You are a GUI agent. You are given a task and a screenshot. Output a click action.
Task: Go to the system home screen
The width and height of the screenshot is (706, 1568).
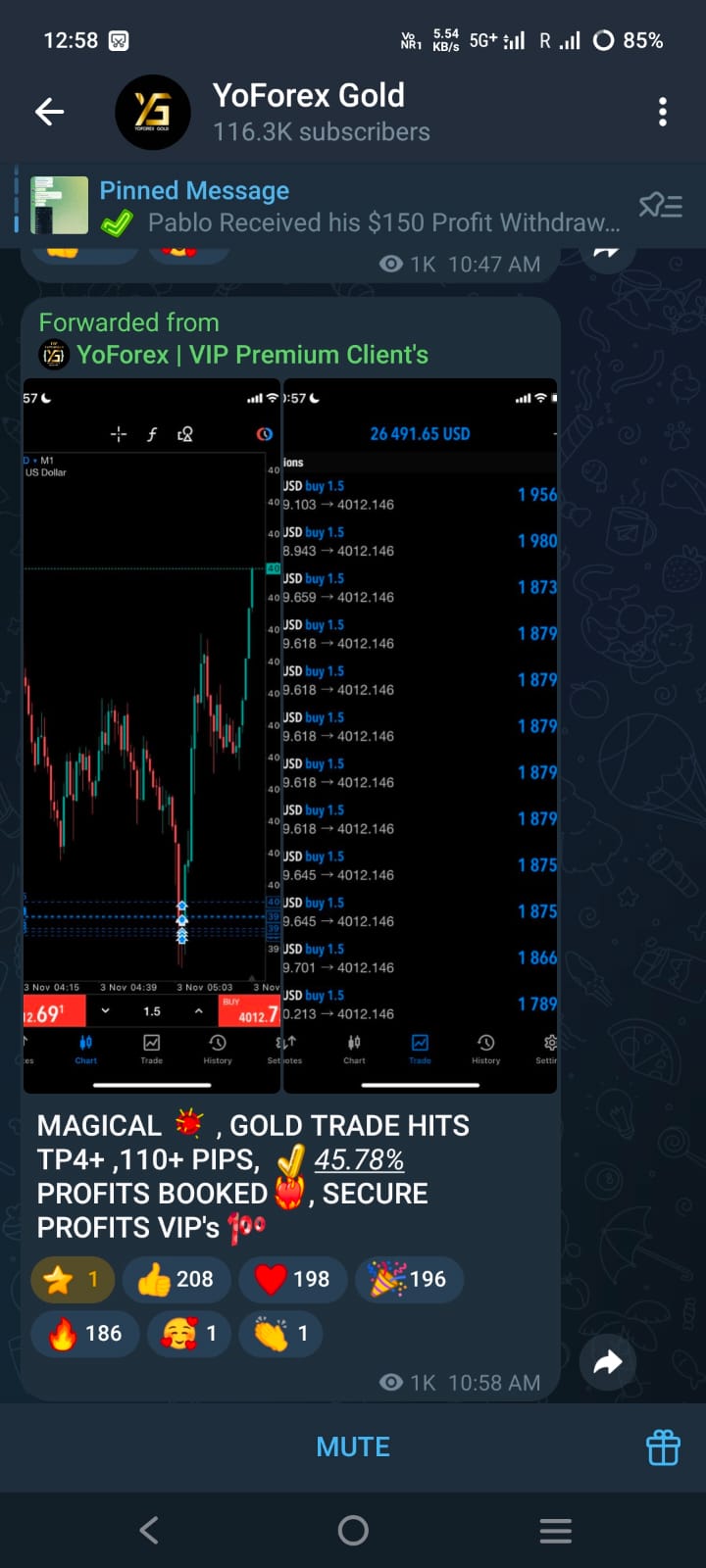pos(353,1530)
